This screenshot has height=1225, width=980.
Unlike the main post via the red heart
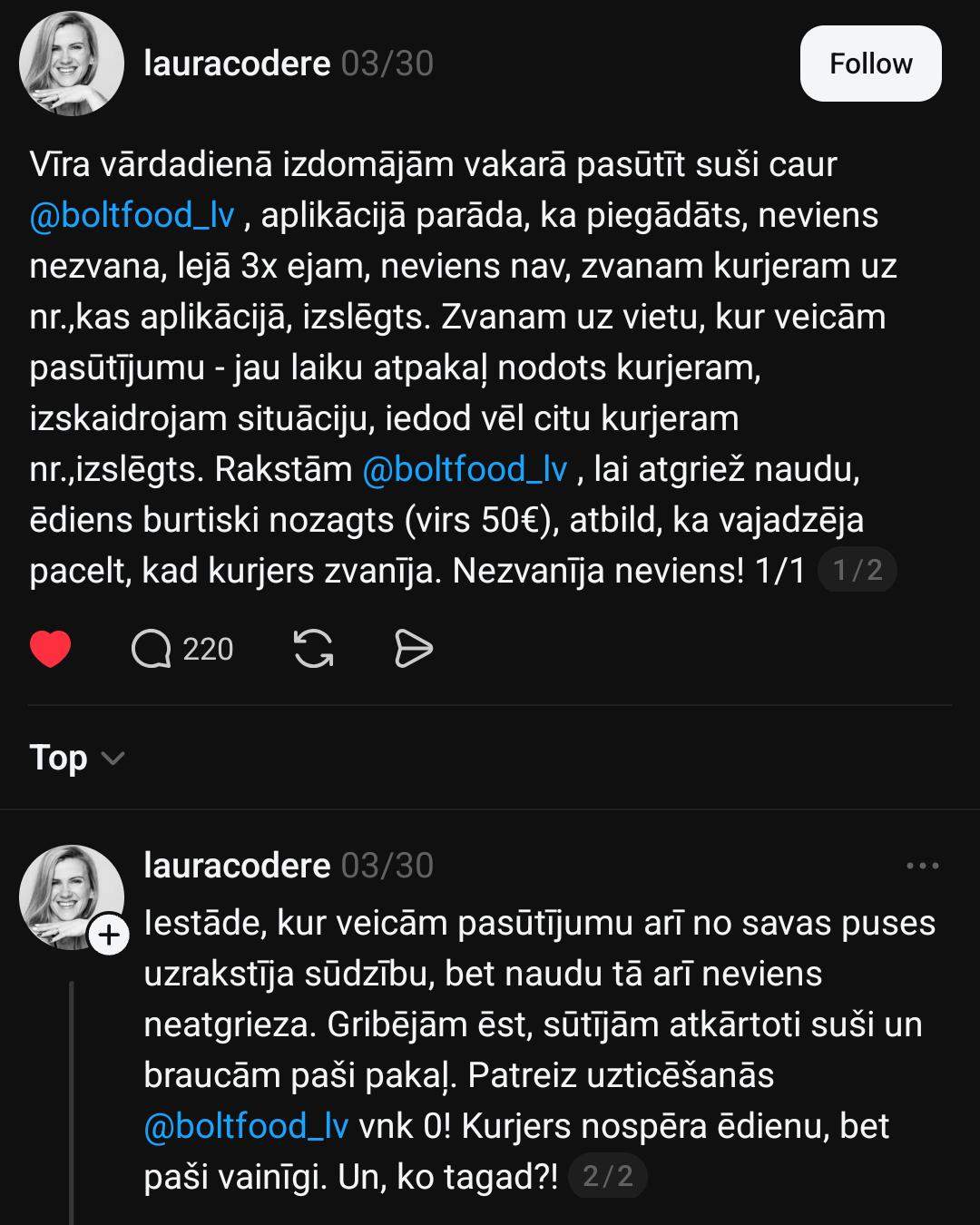[51, 649]
